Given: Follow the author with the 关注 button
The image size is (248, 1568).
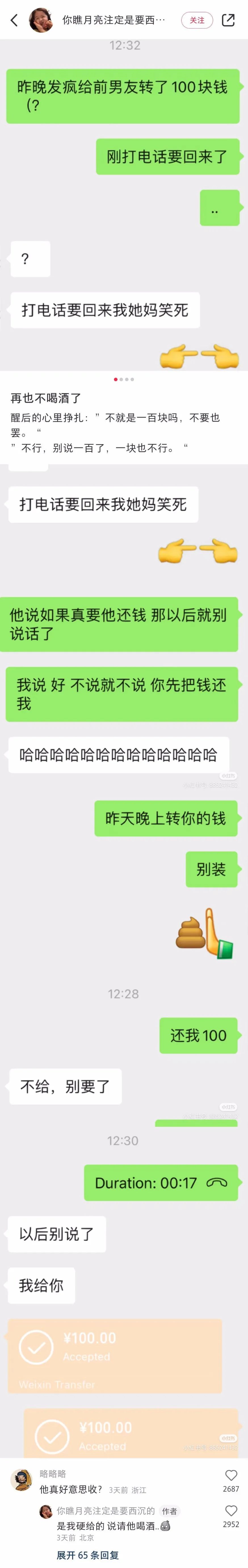Looking at the screenshot, I should pos(197,20).
